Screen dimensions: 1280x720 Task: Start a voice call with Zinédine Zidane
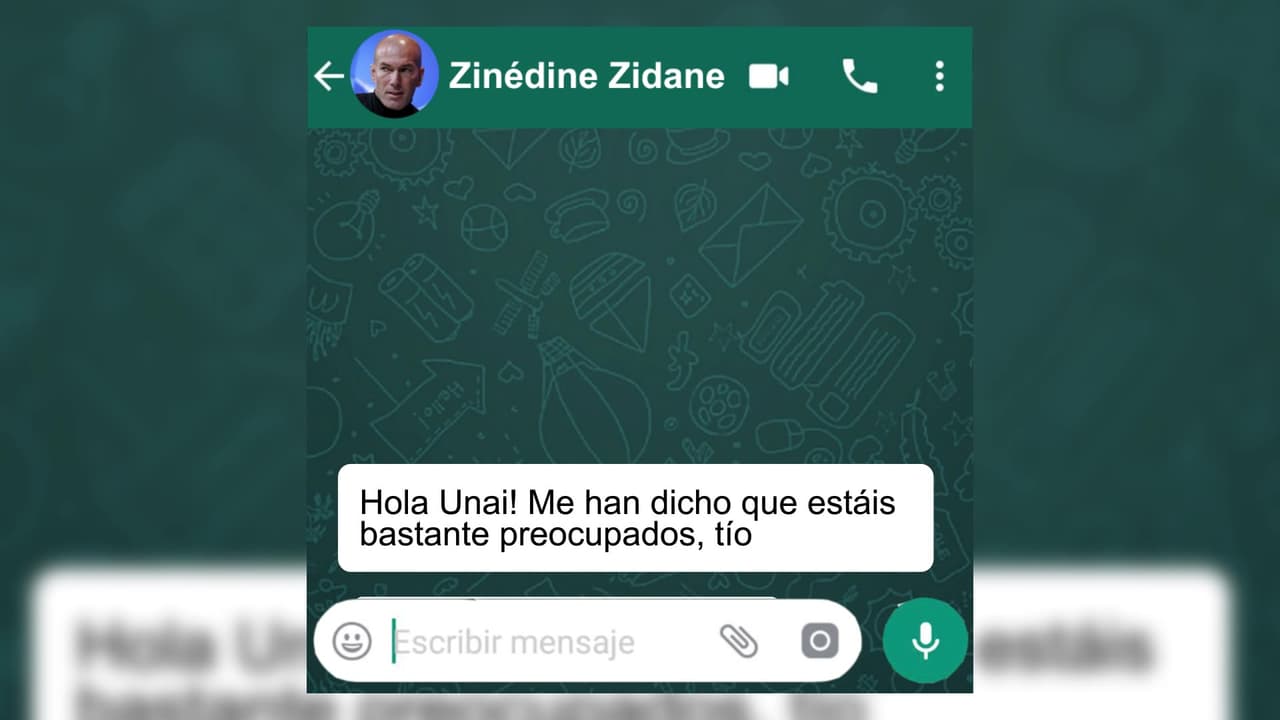point(859,76)
